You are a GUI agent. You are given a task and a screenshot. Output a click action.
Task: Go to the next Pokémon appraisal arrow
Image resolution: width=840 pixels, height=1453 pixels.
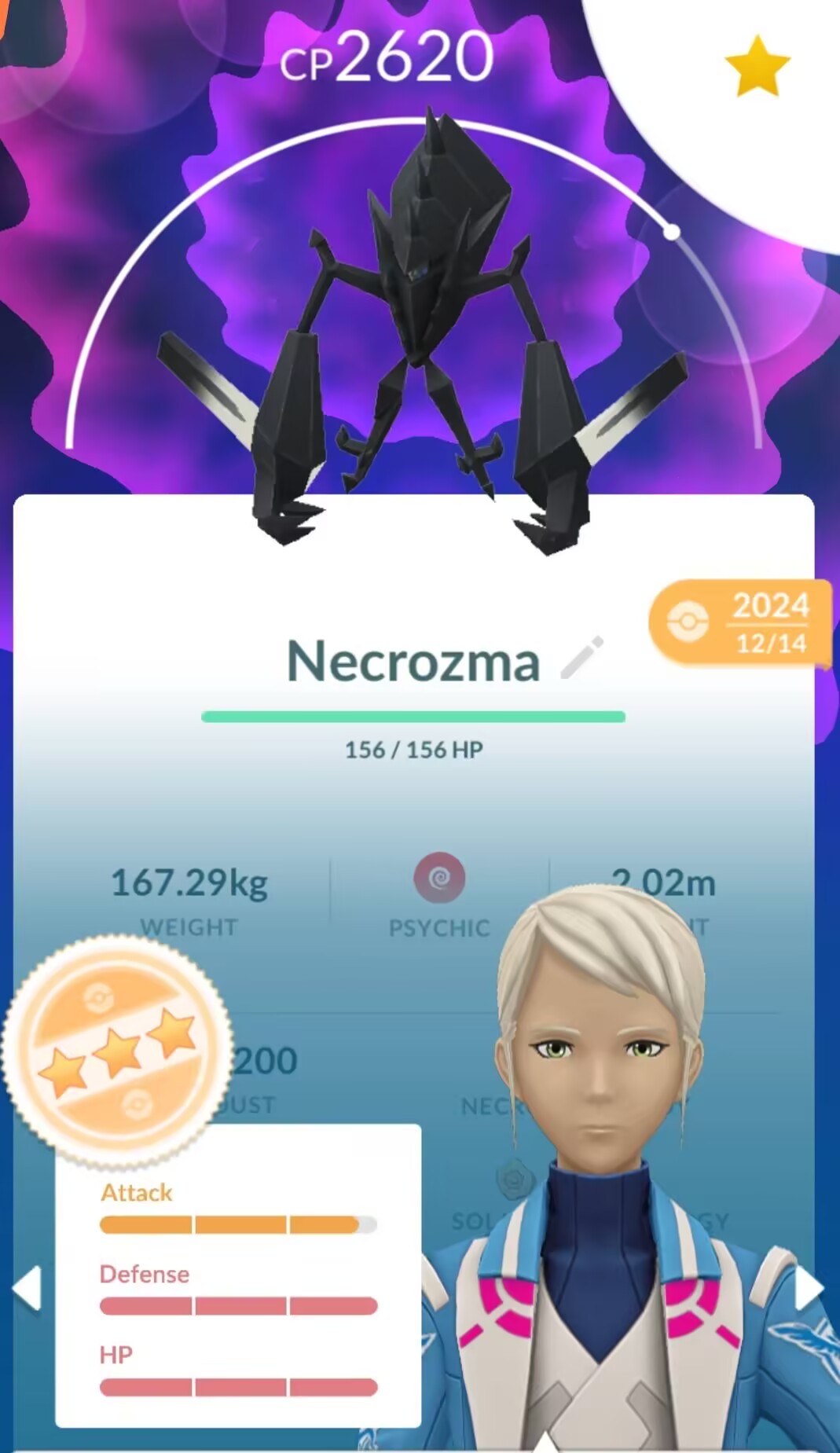tap(809, 1289)
